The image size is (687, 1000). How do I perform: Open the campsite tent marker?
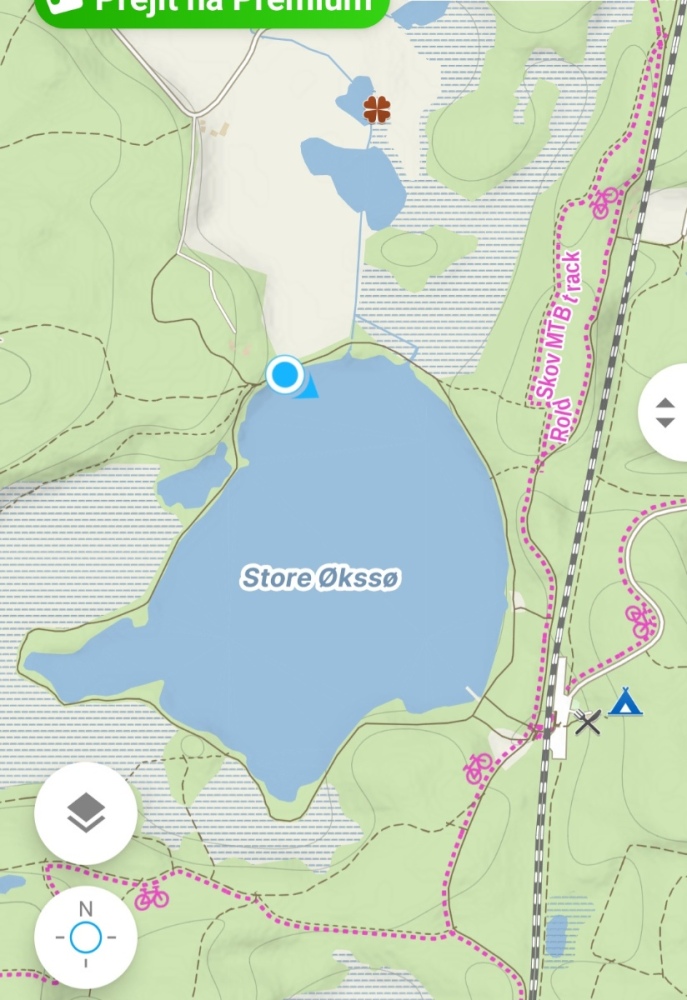[x=626, y=701]
